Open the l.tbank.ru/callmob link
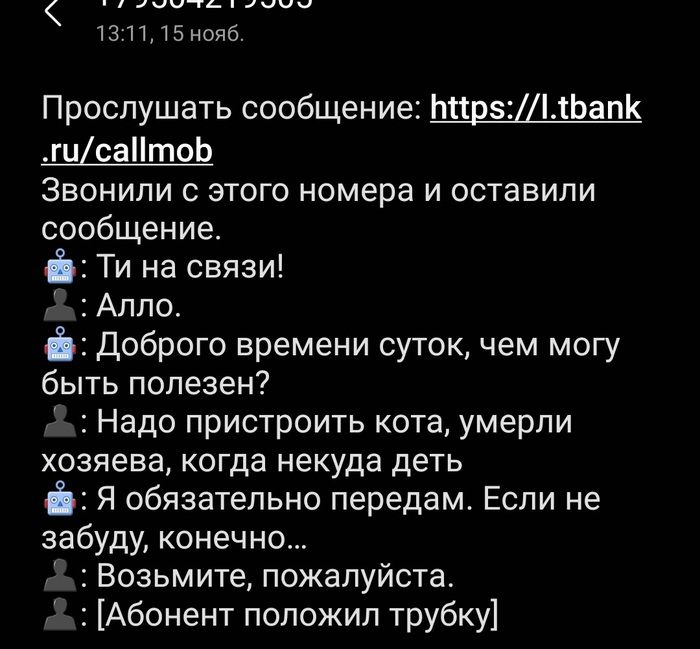The height and width of the screenshot is (649, 700). point(535,108)
